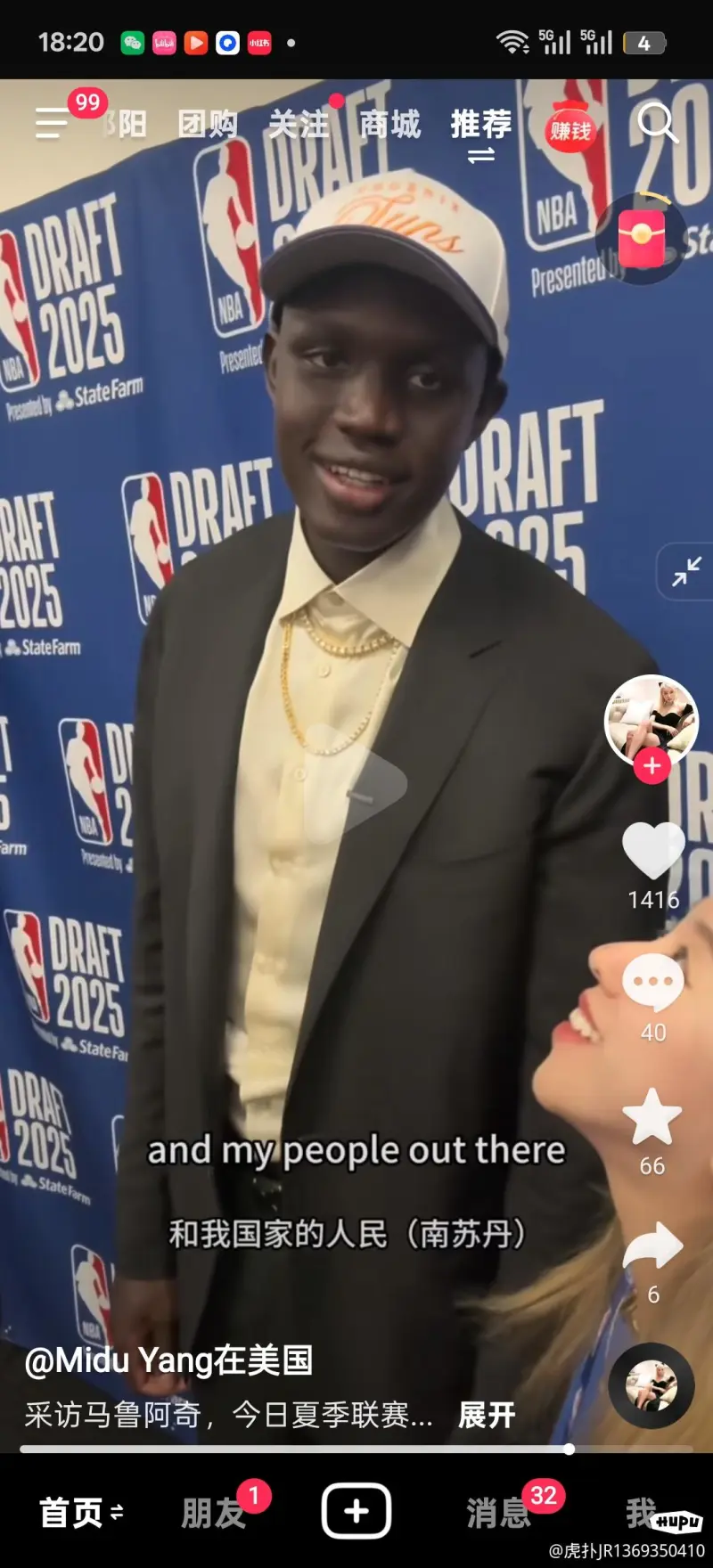This screenshot has height=1568, width=713.
Task: Share this video via the arrow
Action: coord(653,1245)
